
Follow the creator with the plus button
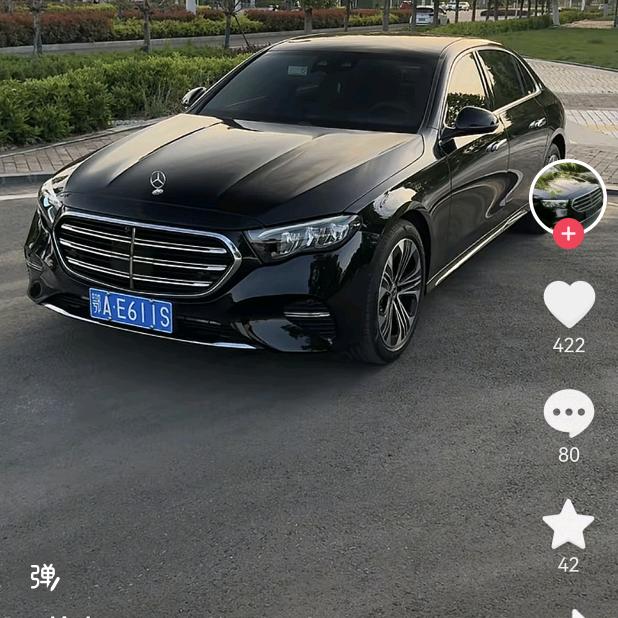pos(568,234)
